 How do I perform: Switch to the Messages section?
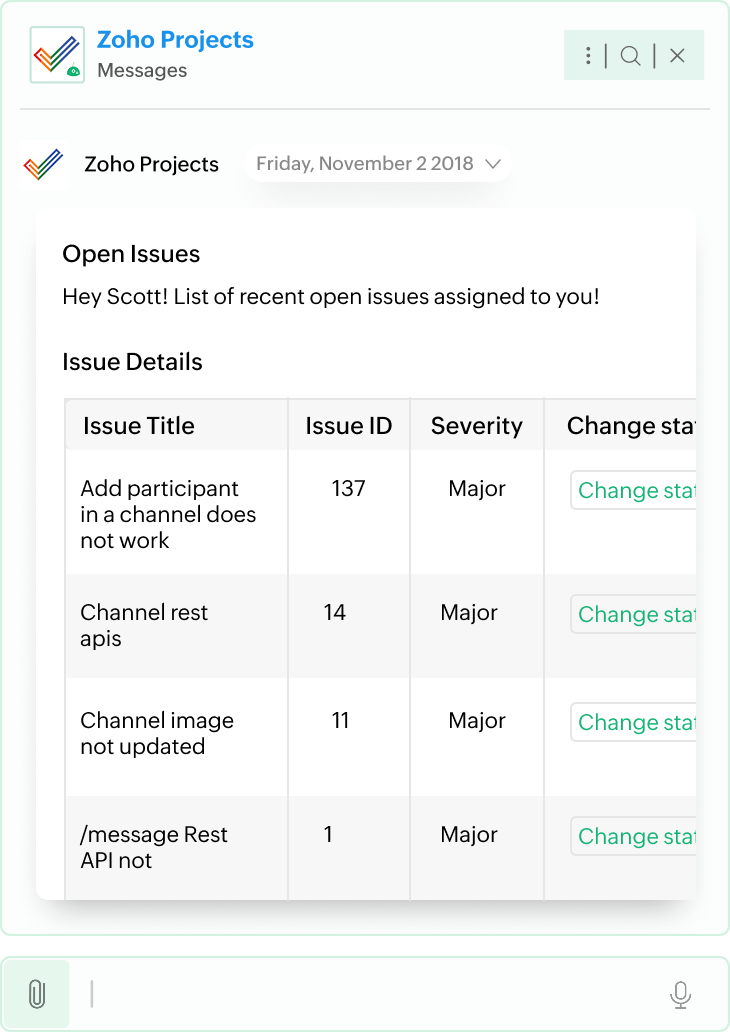(138, 70)
